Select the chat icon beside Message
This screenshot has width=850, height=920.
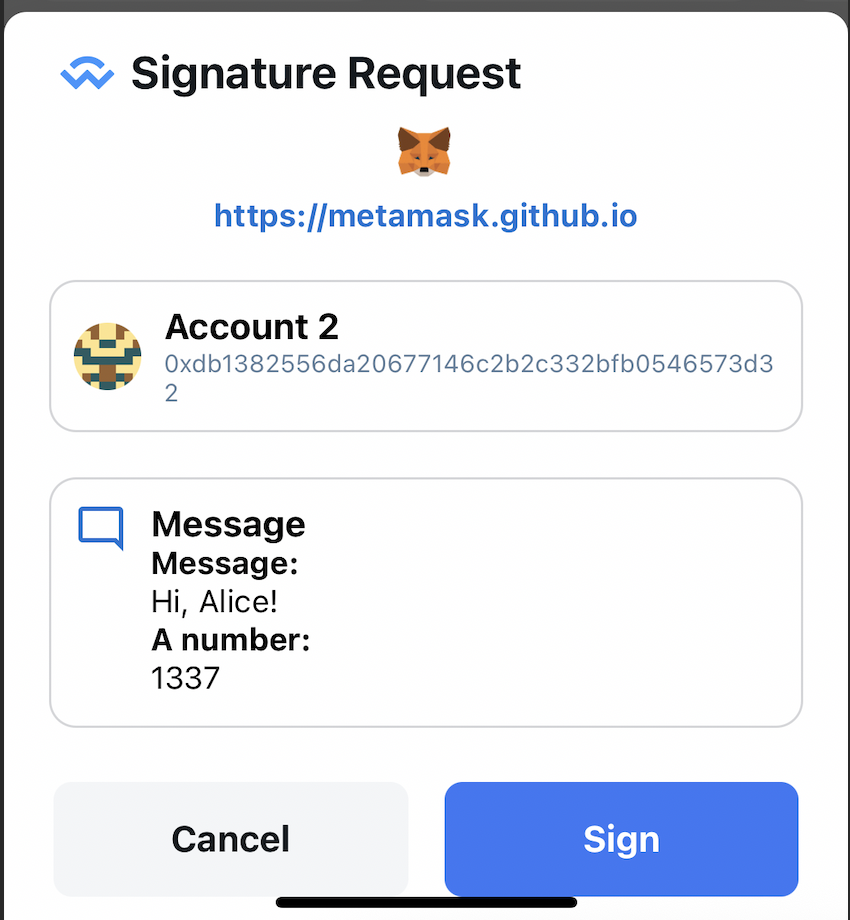[x=98, y=527]
